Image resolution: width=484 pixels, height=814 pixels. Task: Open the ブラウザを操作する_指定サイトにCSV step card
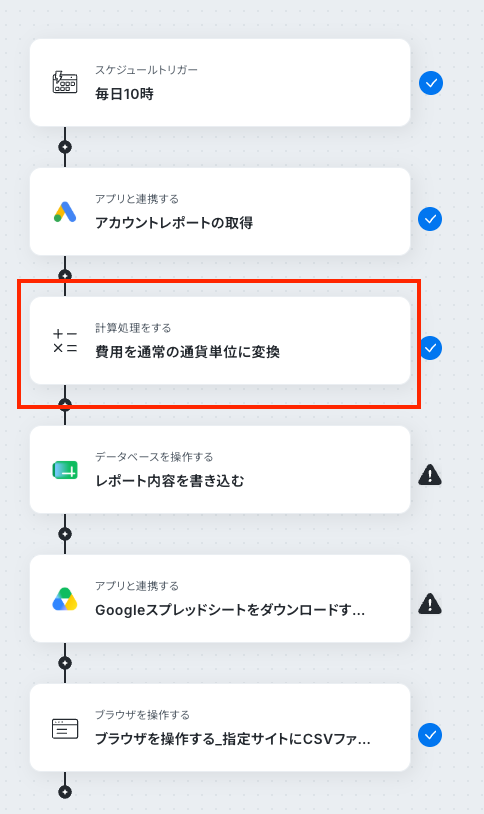coord(220,727)
